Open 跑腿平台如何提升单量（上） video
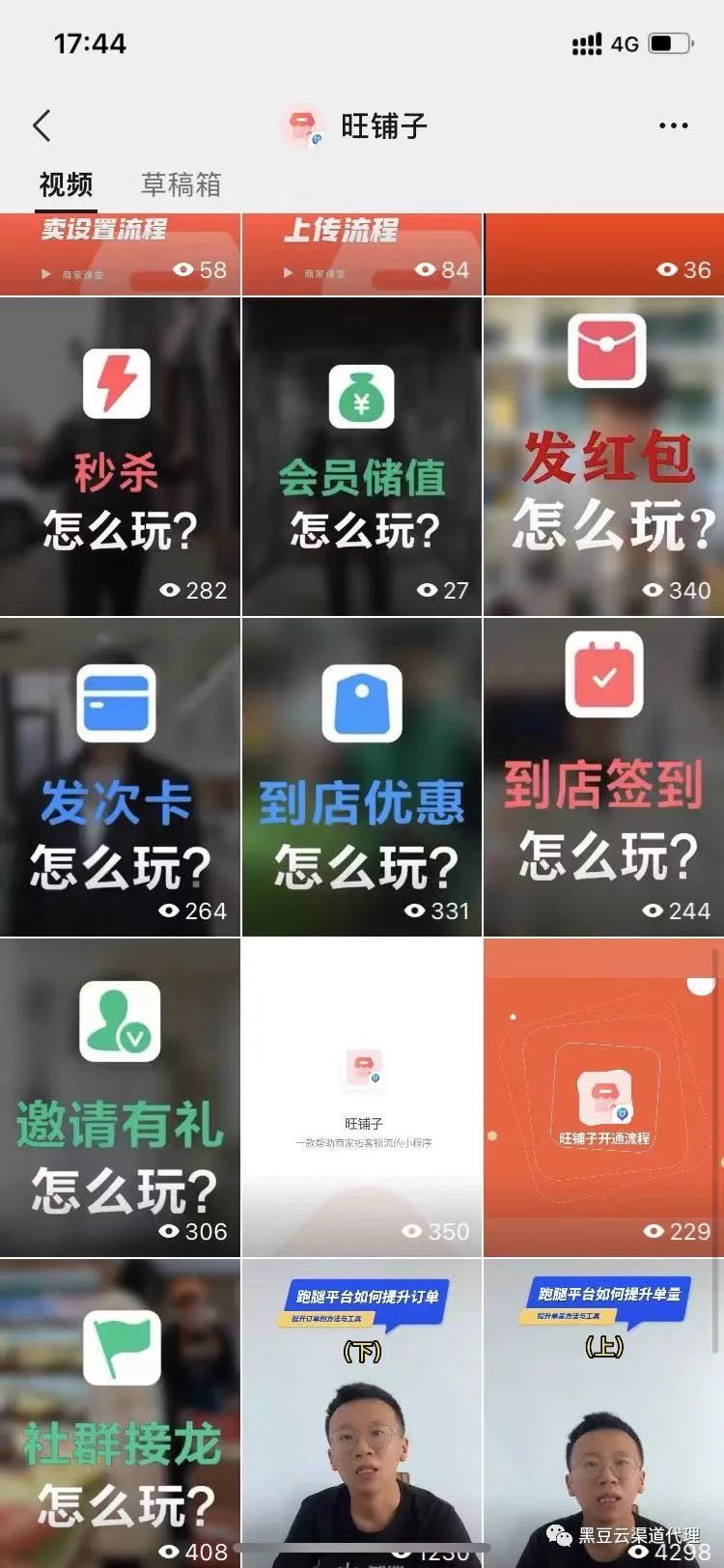The image size is (724, 1568). [604, 1414]
